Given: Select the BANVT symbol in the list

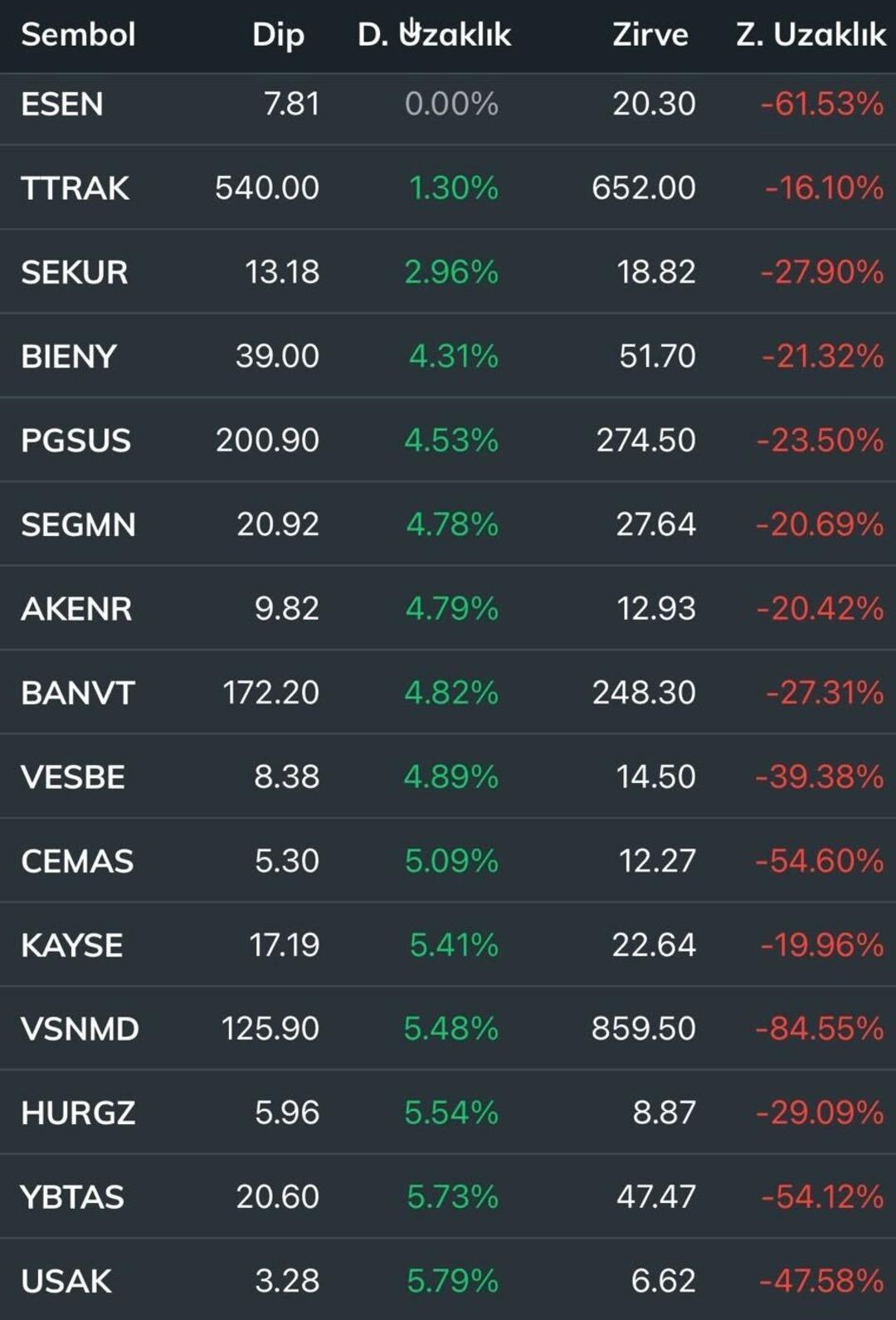Looking at the screenshot, I should point(76,693).
